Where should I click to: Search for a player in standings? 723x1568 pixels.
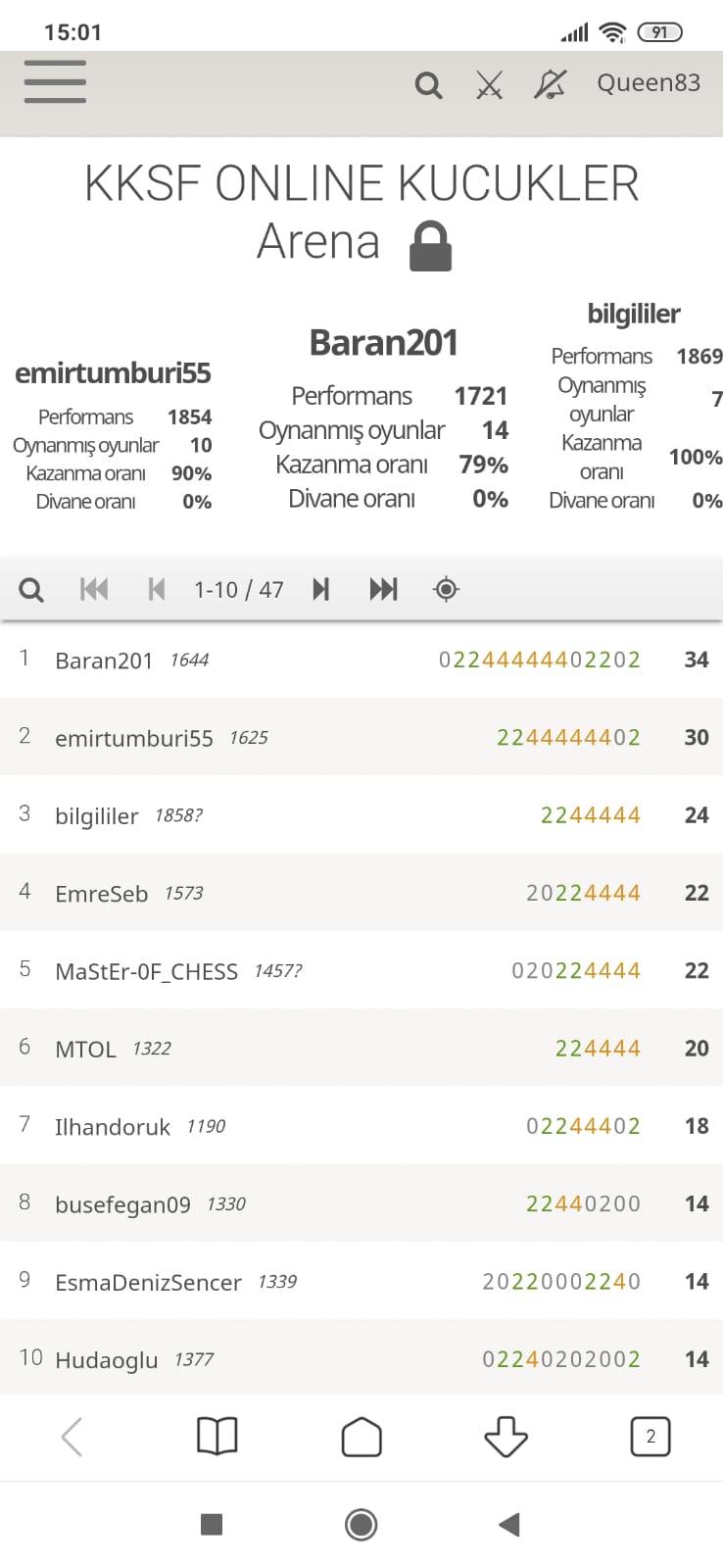coord(31,590)
